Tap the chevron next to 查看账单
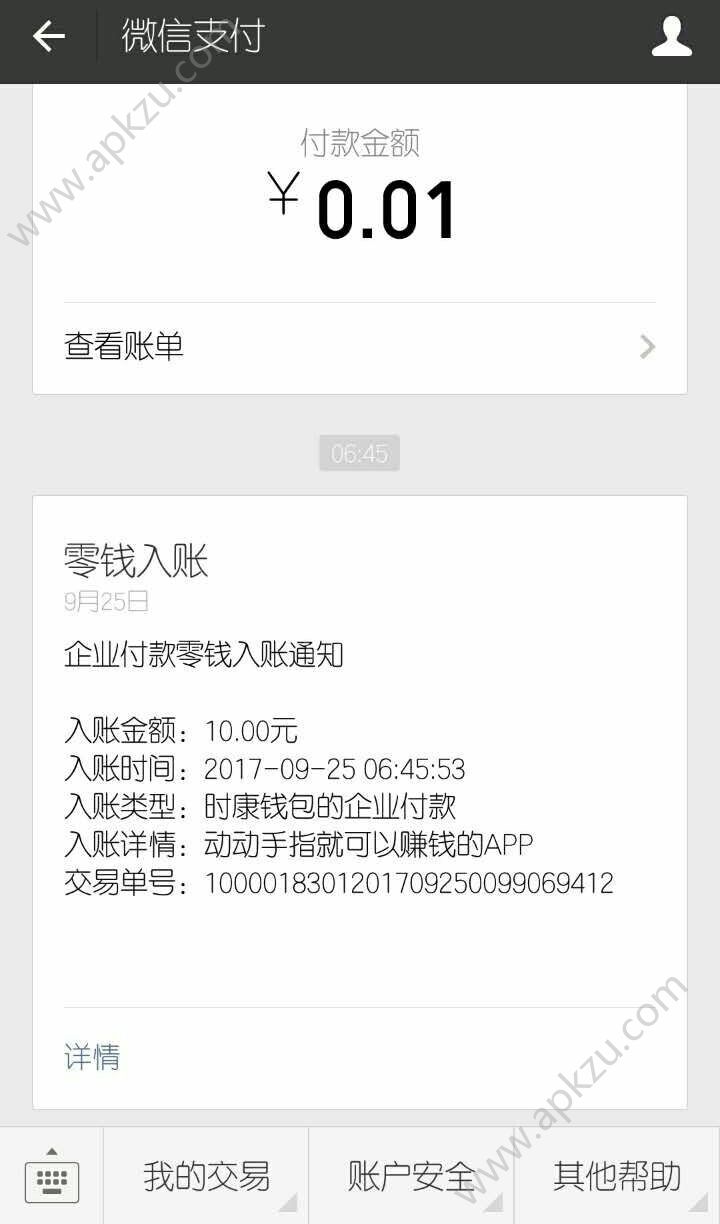The height and width of the screenshot is (1224, 720). point(647,345)
